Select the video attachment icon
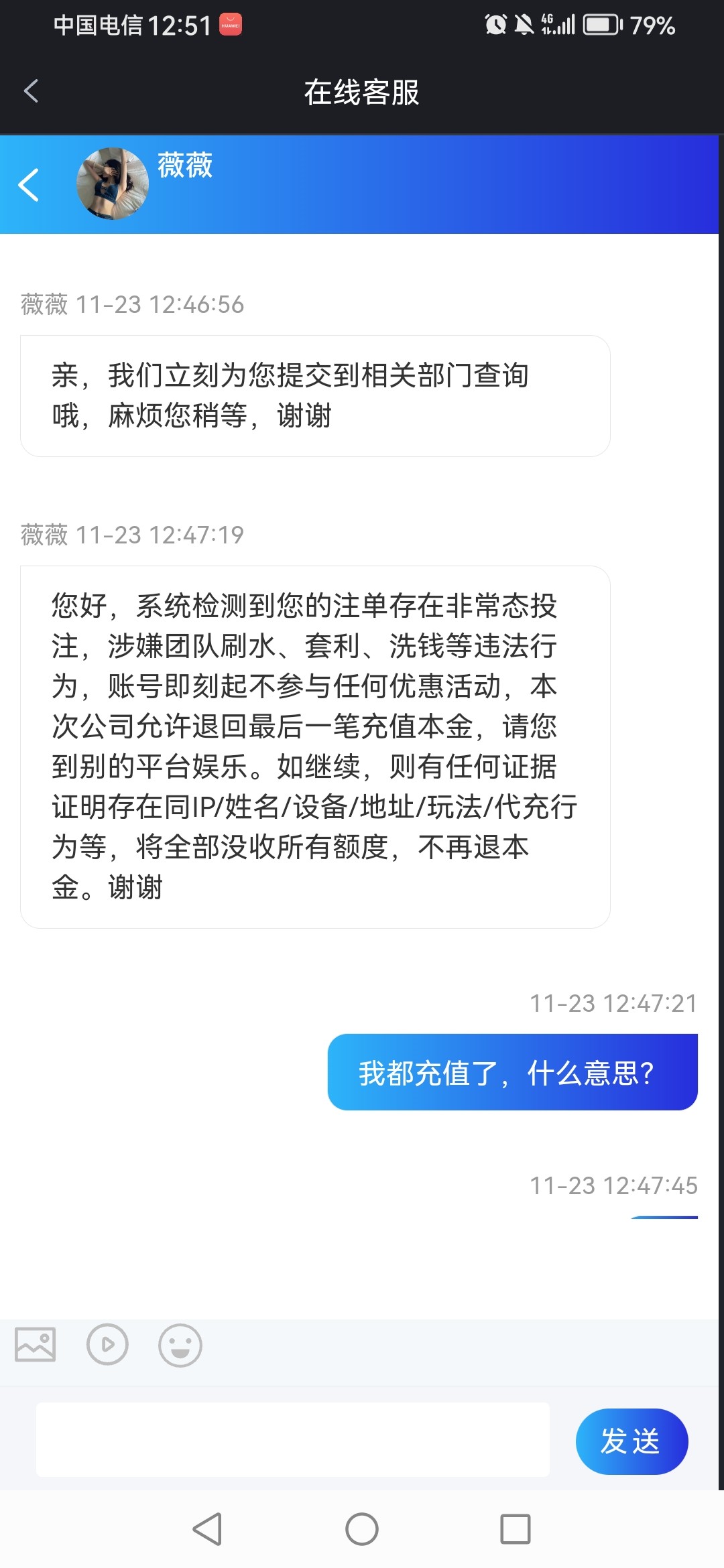Image resolution: width=724 pixels, height=1568 pixels. click(109, 1345)
